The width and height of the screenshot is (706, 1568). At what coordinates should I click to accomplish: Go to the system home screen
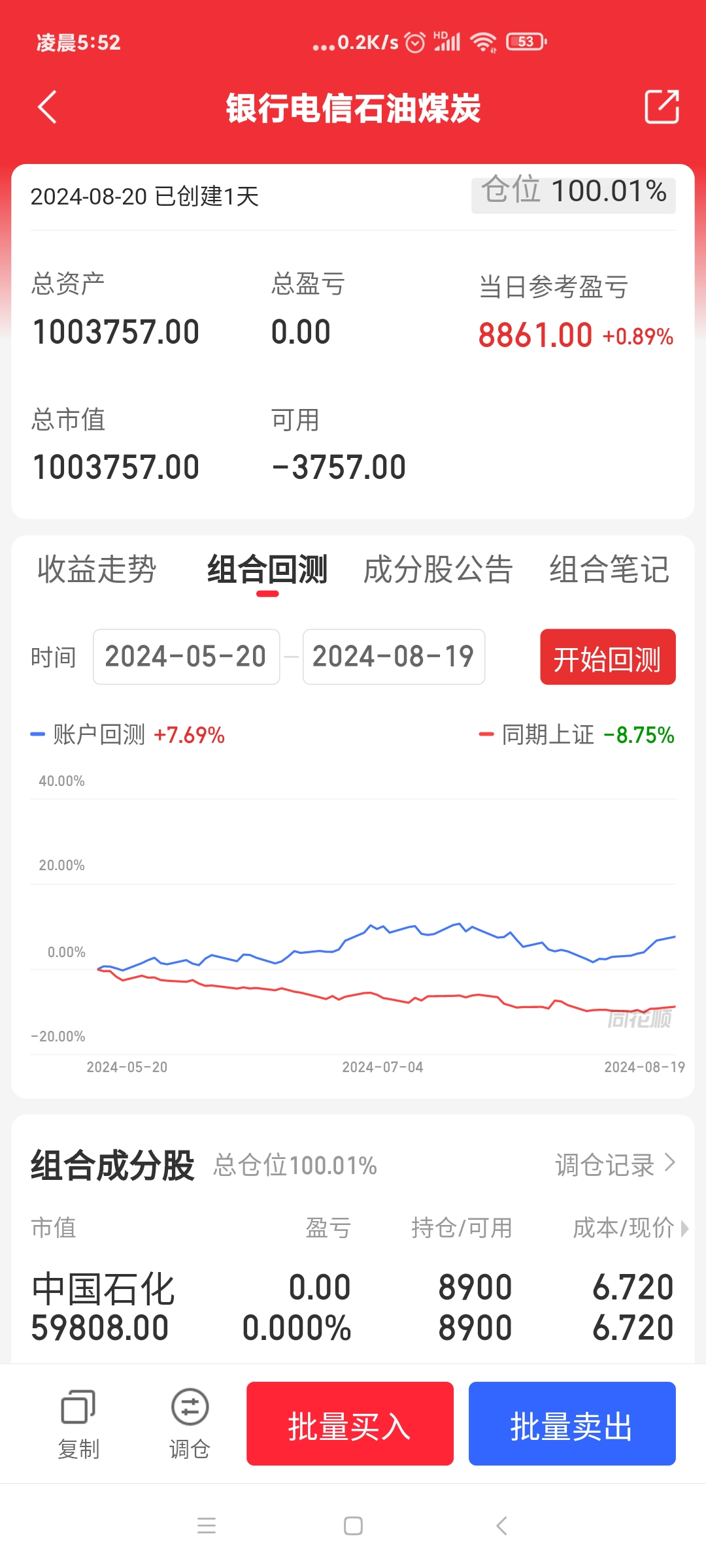click(353, 1526)
